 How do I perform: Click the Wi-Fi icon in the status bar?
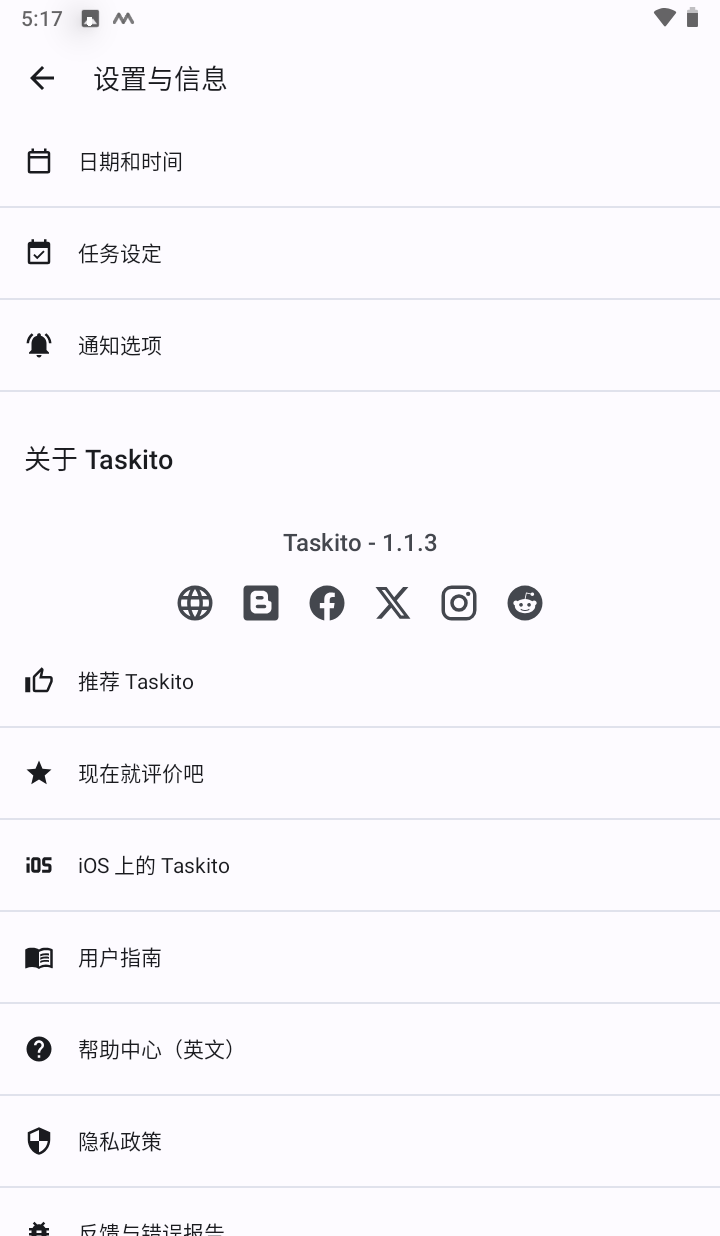(x=661, y=17)
